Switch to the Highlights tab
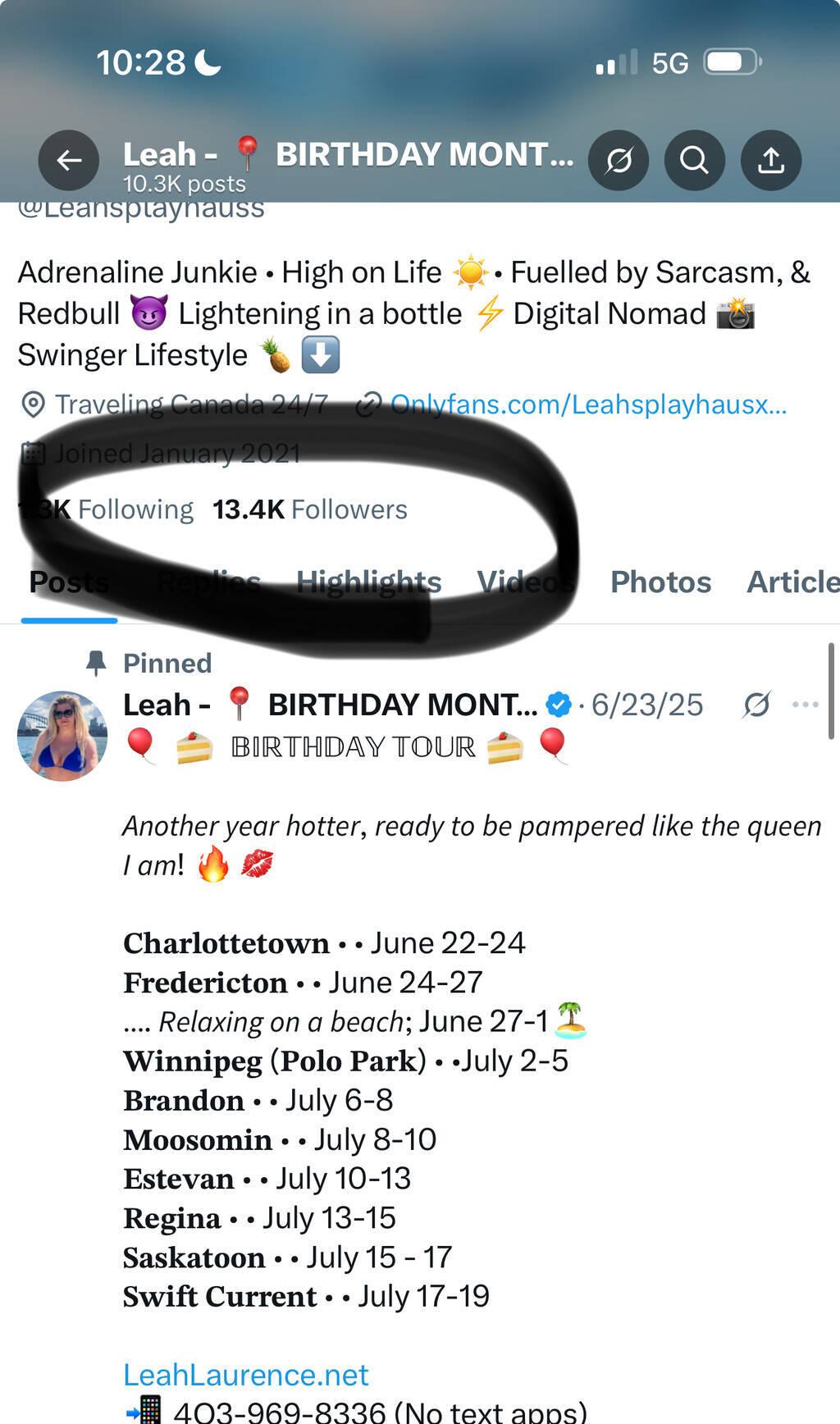Viewport: 840px width, 1424px height. coord(368,582)
